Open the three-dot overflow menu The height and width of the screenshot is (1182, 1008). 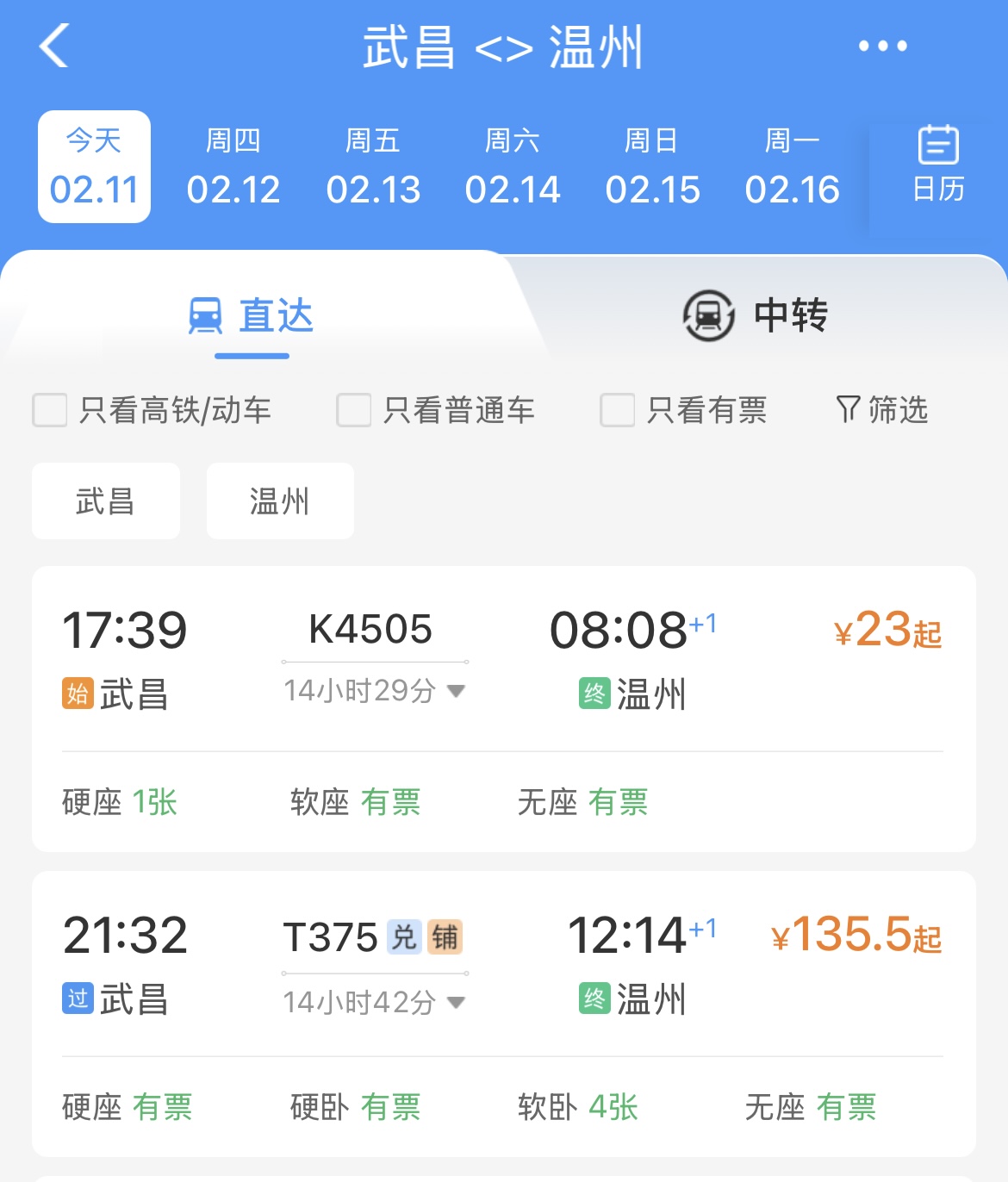[882, 47]
